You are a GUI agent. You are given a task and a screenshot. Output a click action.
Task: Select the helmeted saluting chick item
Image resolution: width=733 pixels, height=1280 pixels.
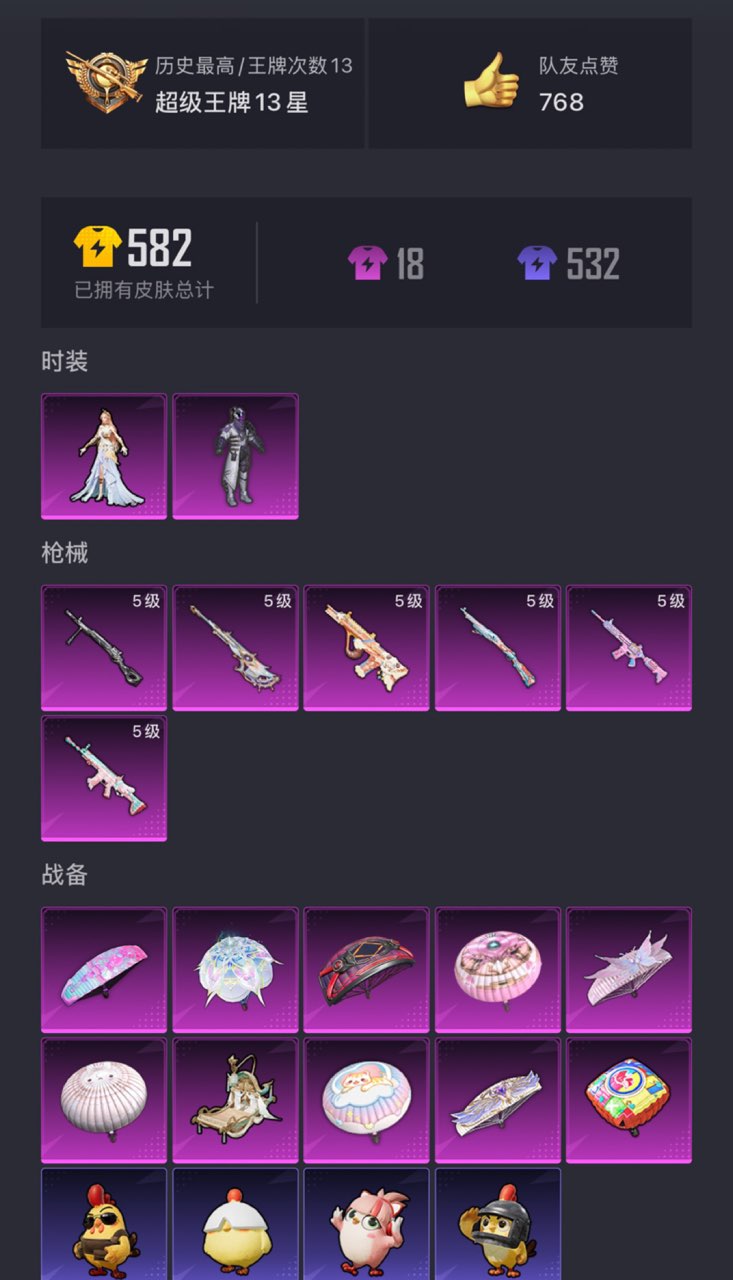[x=497, y=1226]
